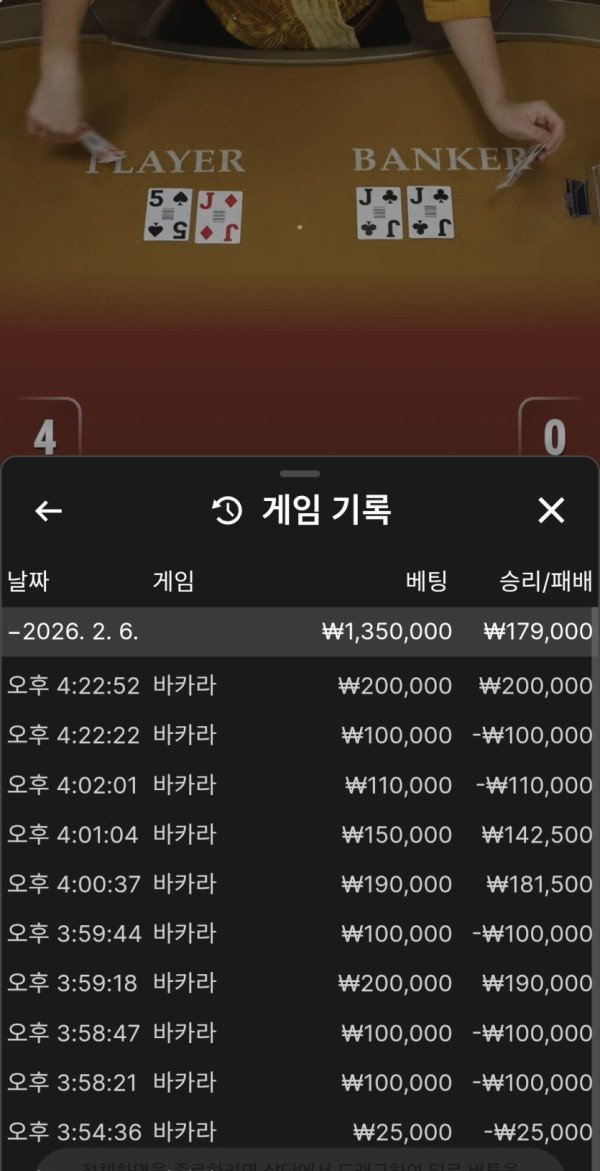The height and width of the screenshot is (1171, 600).
Task: Select the 오후 3:58:47 baccarat record
Action: tap(299, 1033)
